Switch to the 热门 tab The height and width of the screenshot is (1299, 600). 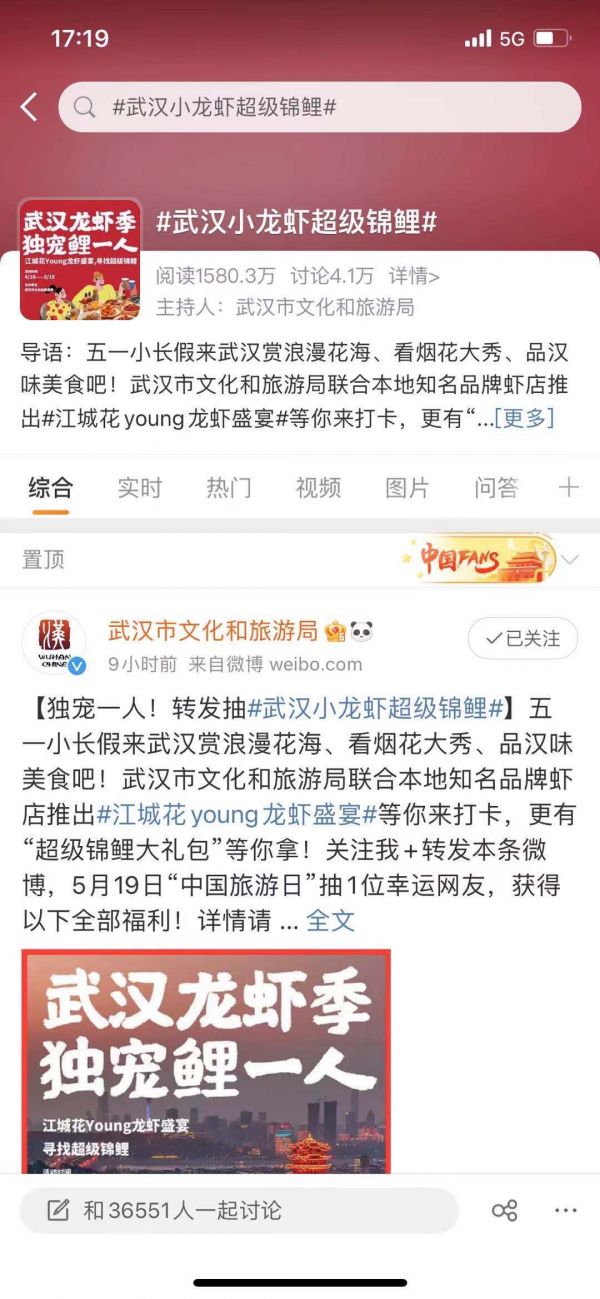point(229,487)
